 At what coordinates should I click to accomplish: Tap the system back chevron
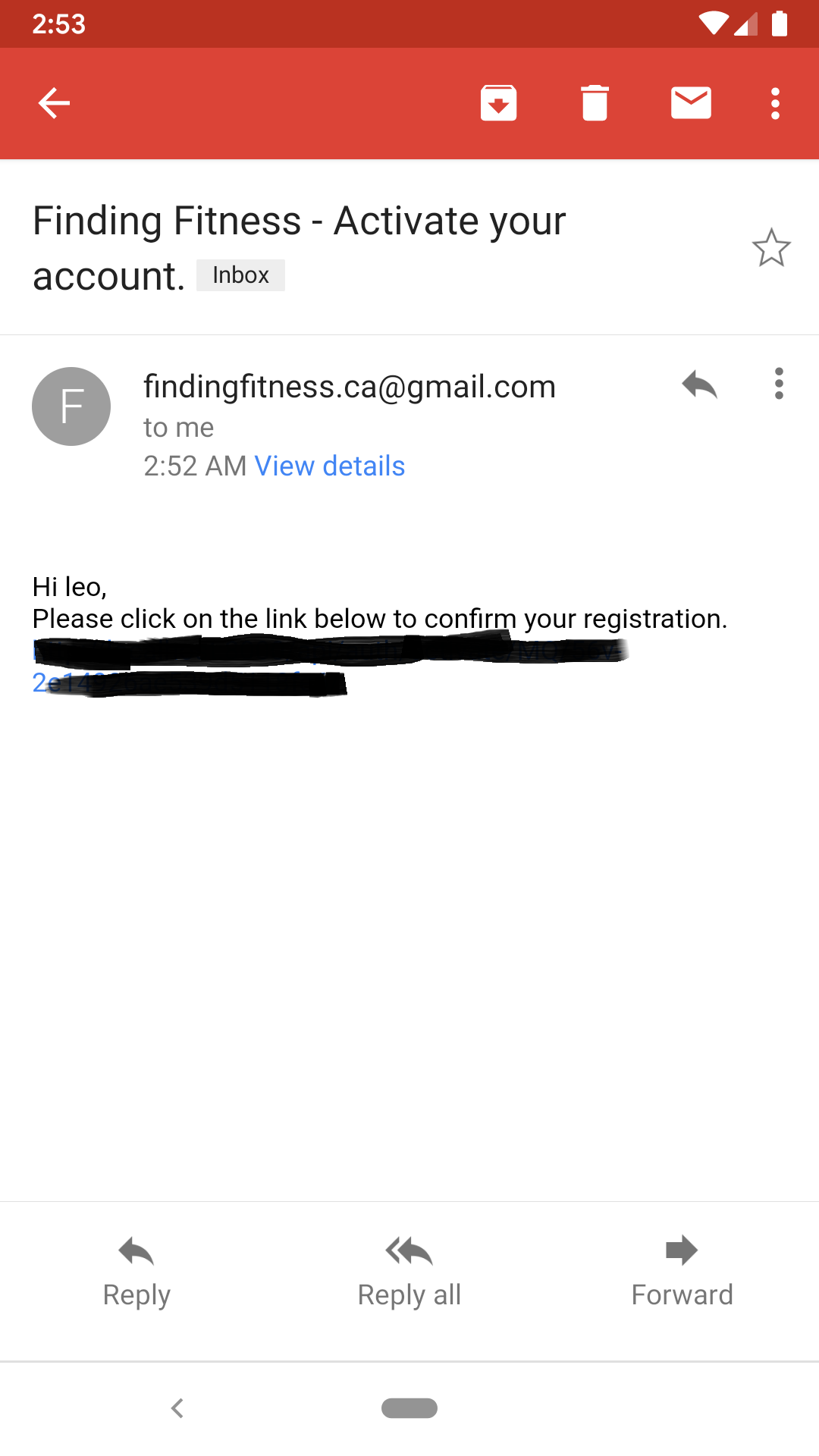click(x=177, y=1408)
